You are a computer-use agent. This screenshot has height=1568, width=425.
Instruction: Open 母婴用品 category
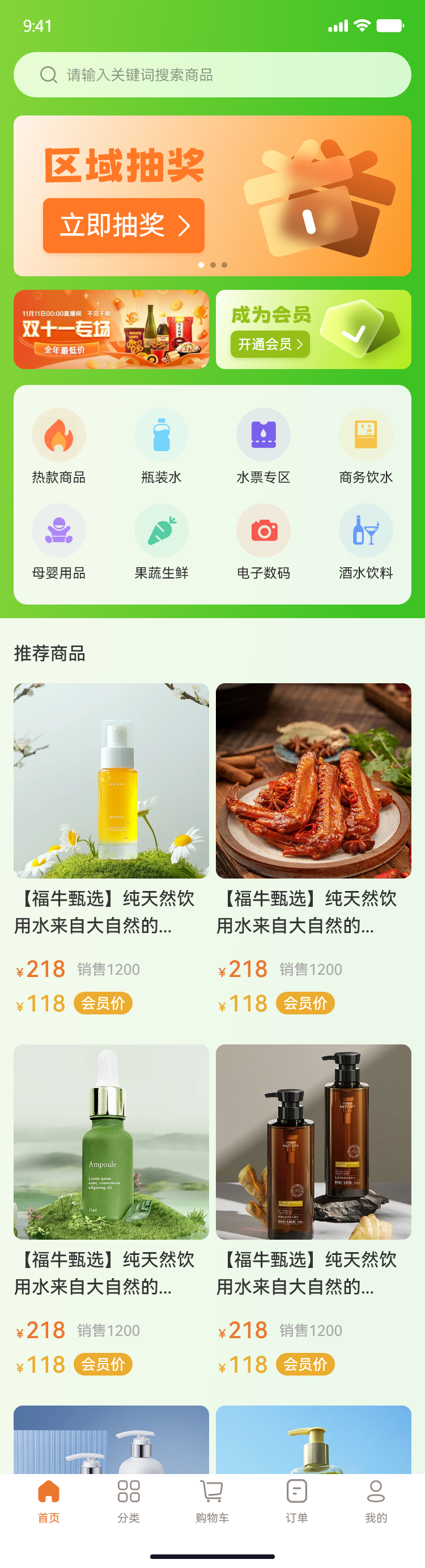(58, 541)
